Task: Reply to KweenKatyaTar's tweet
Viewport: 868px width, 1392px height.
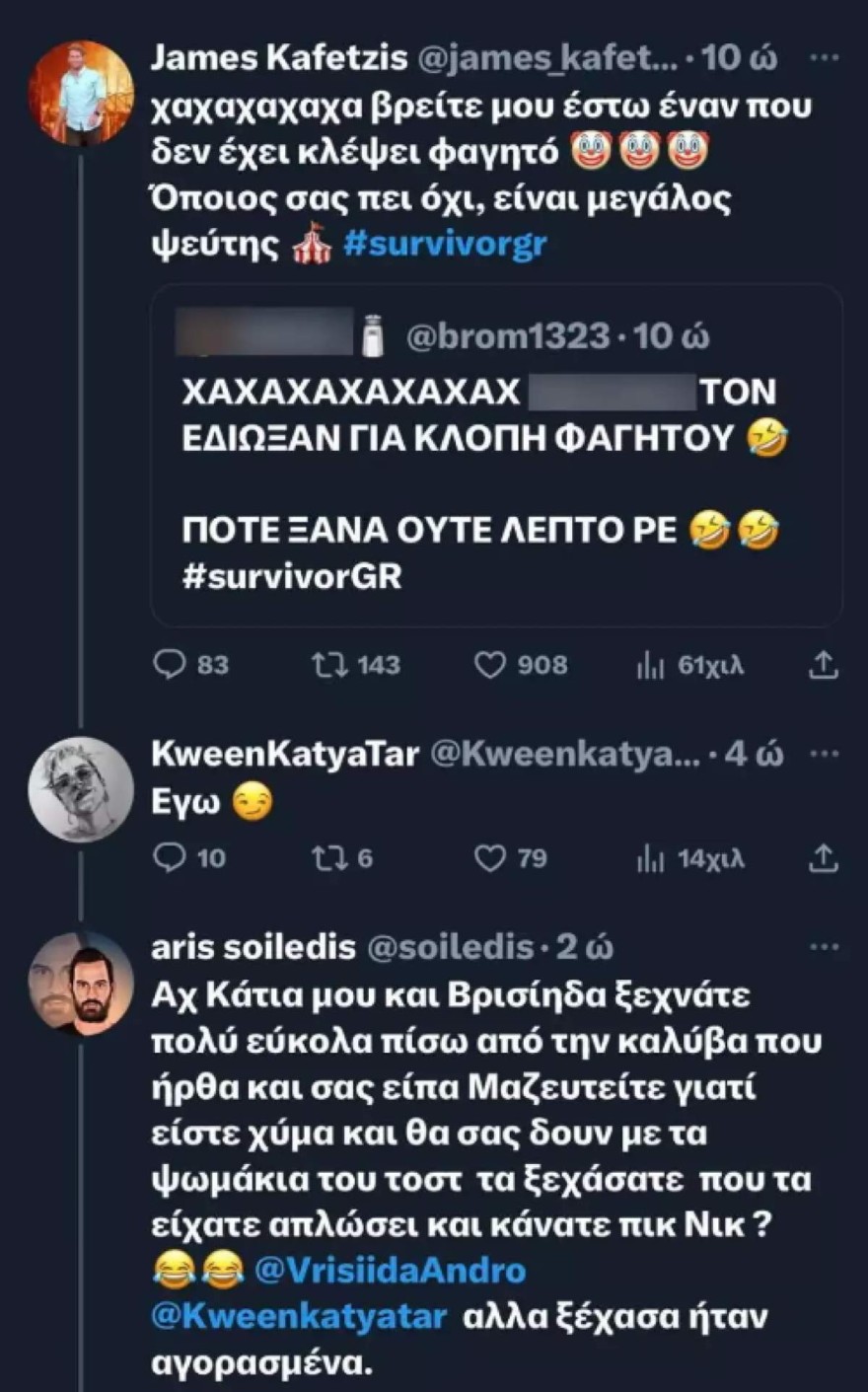Action: 171,858
